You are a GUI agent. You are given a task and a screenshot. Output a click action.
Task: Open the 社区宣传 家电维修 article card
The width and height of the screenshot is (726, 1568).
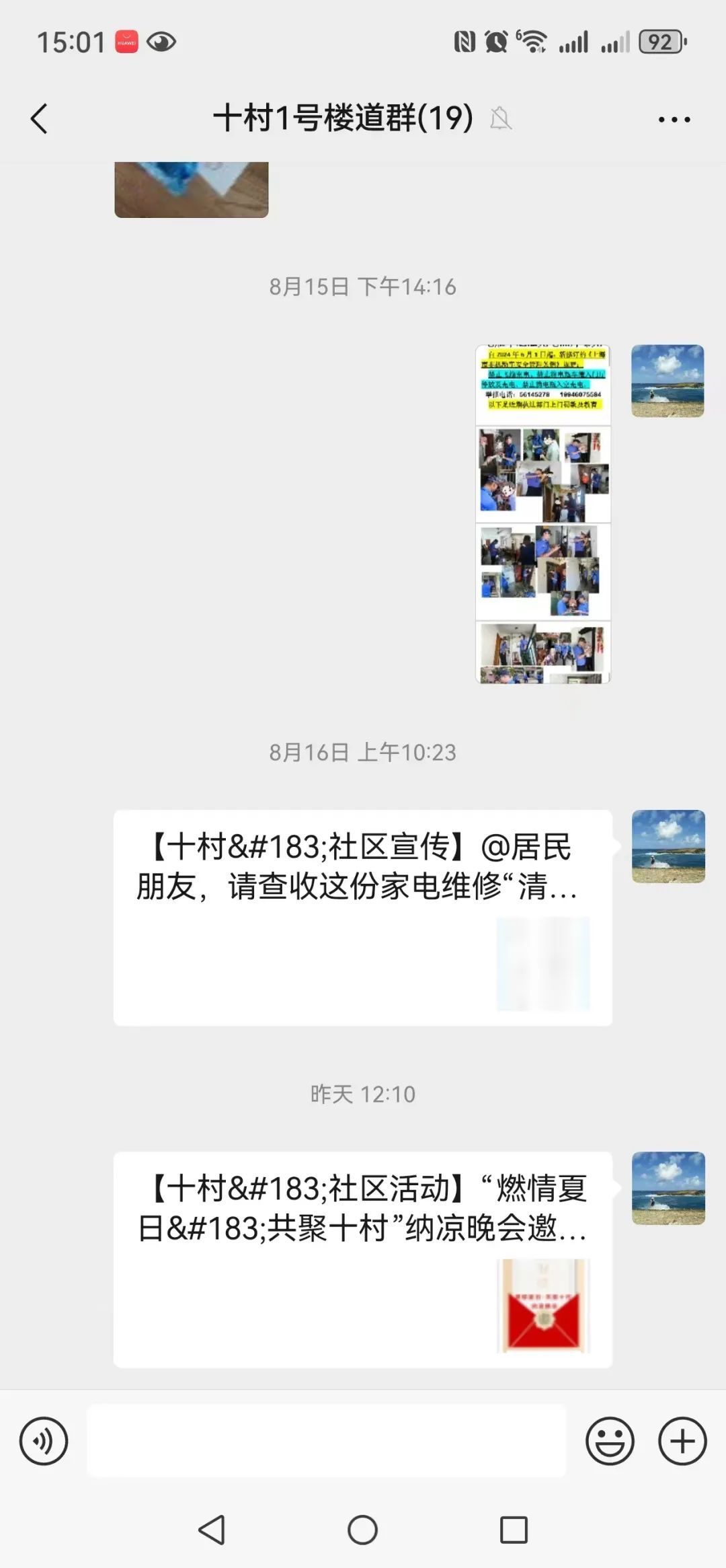pyautogui.click(x=362, y=918)
